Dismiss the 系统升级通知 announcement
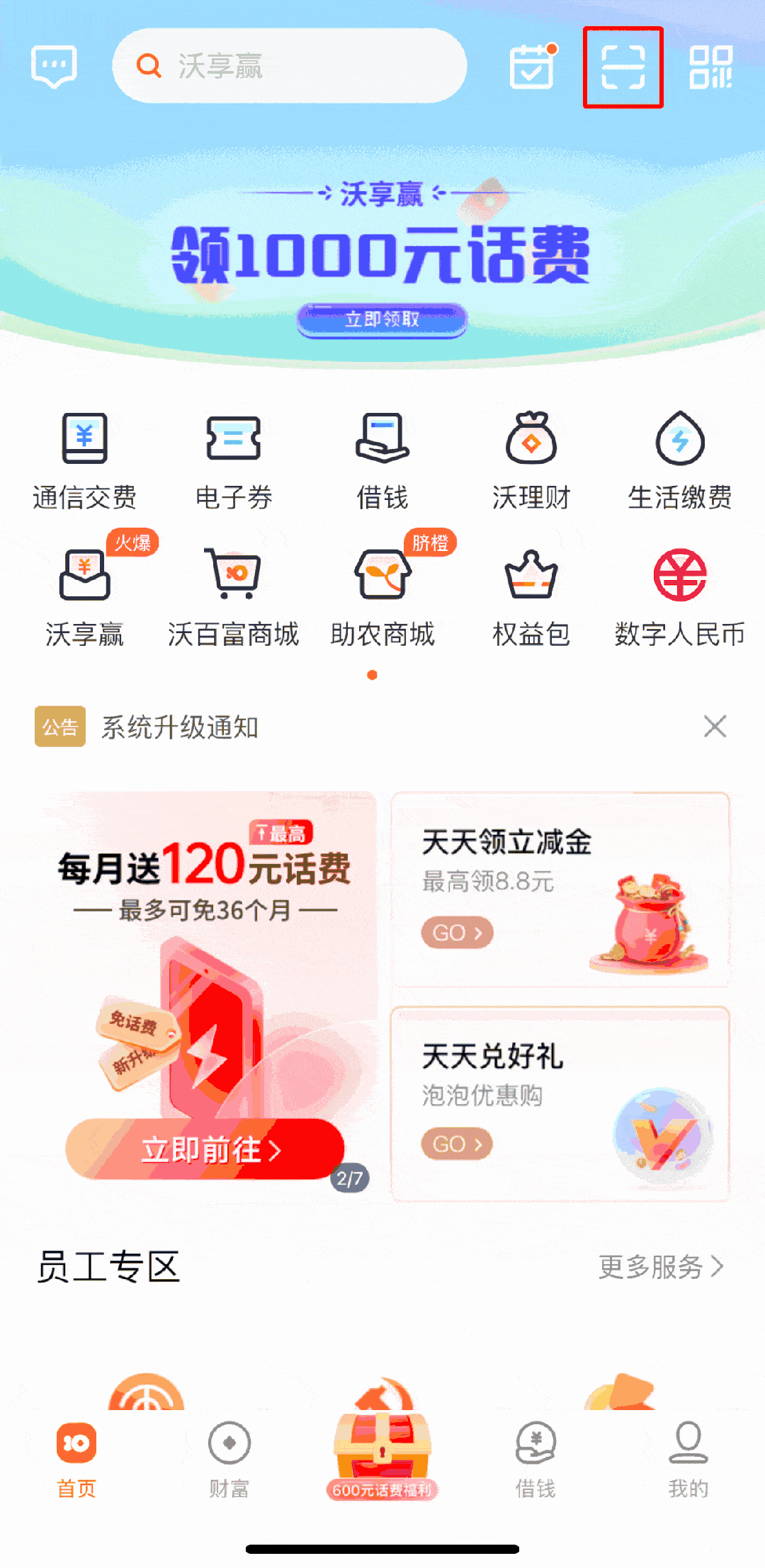The height and width of the screenshot is (1568, 765). (x=715, y=726)
